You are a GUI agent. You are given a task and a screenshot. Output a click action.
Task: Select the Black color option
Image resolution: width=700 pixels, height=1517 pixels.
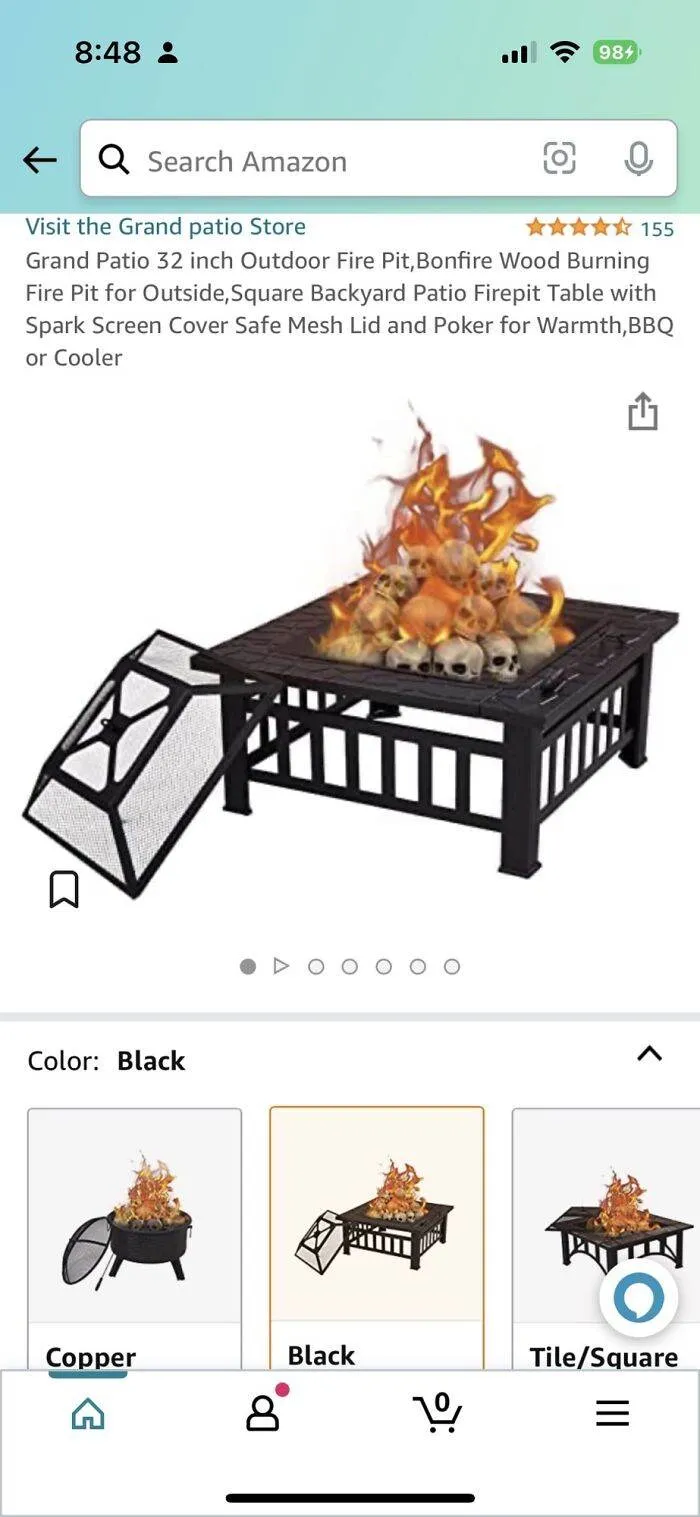click(x=376, y=1235)
